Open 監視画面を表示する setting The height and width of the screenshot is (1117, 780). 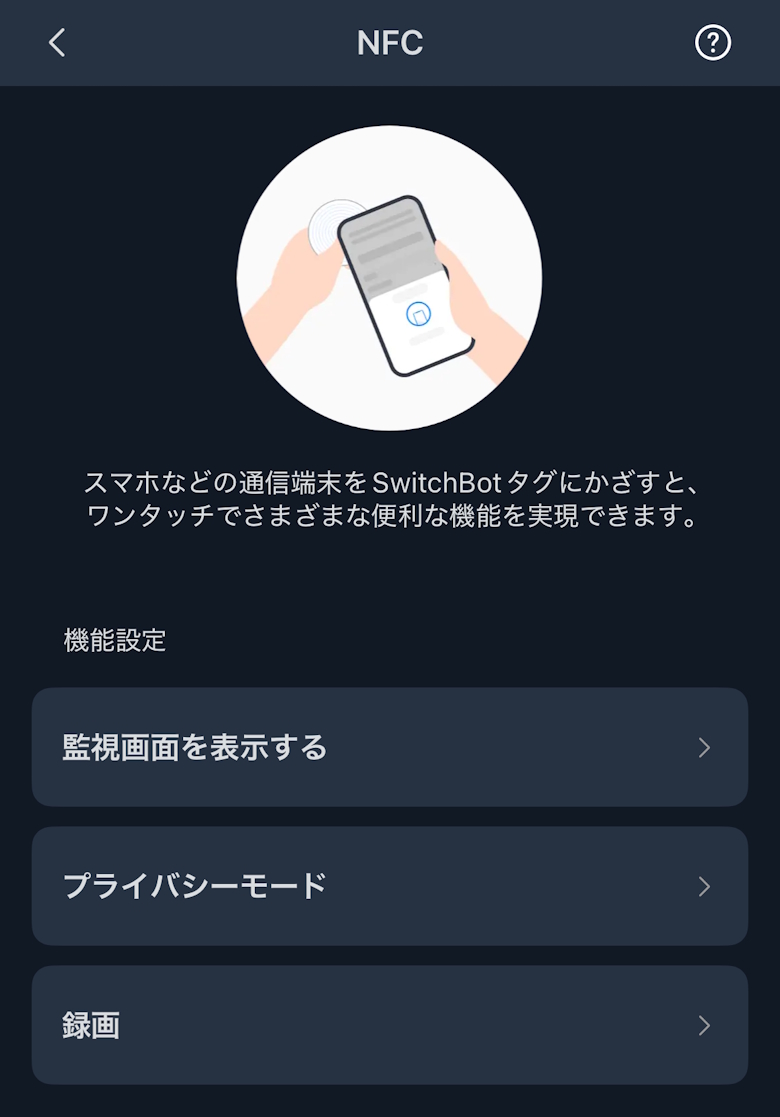[x=390, y=747]
